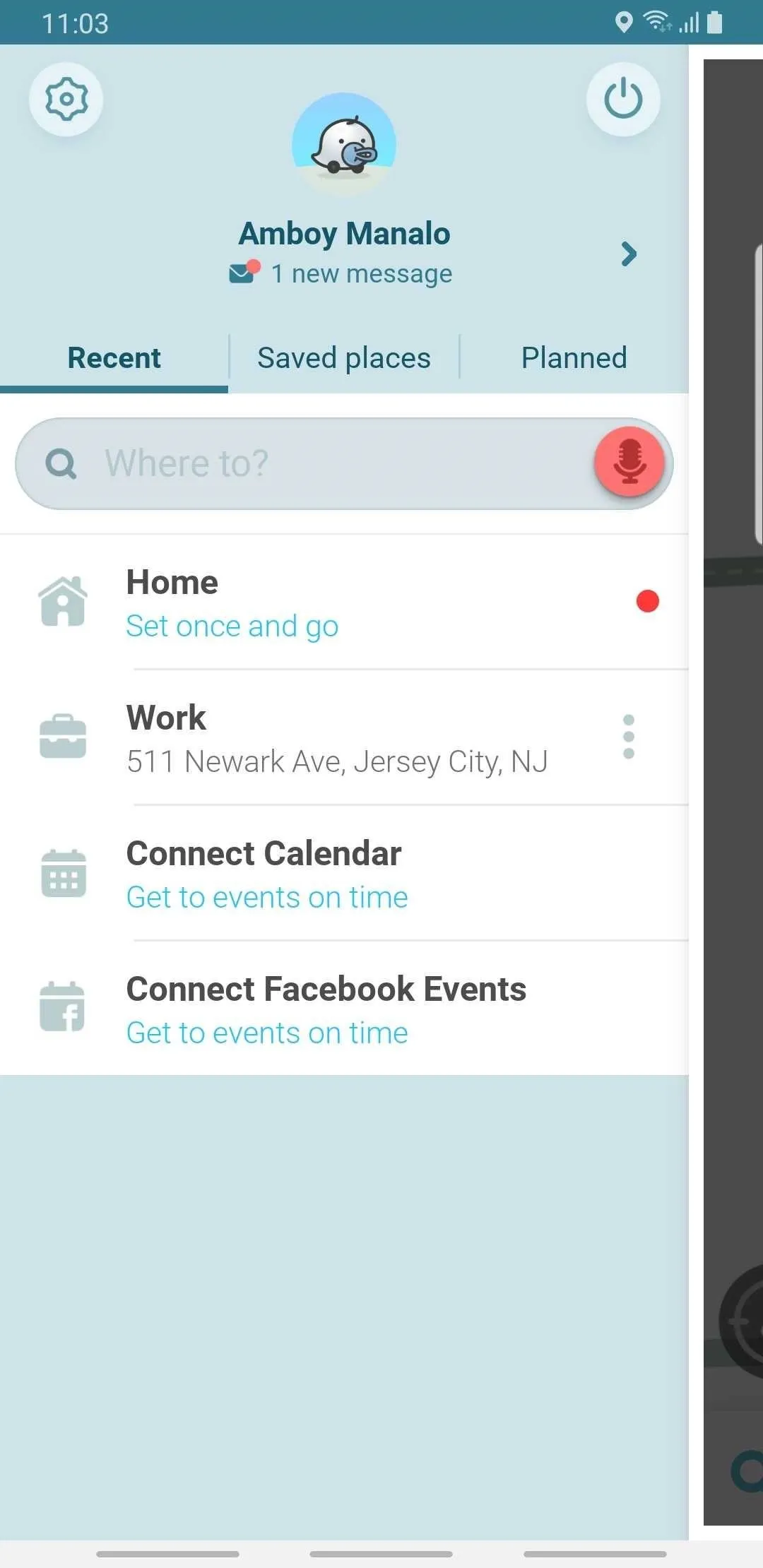Open more options for Work

tap(629, 737)
